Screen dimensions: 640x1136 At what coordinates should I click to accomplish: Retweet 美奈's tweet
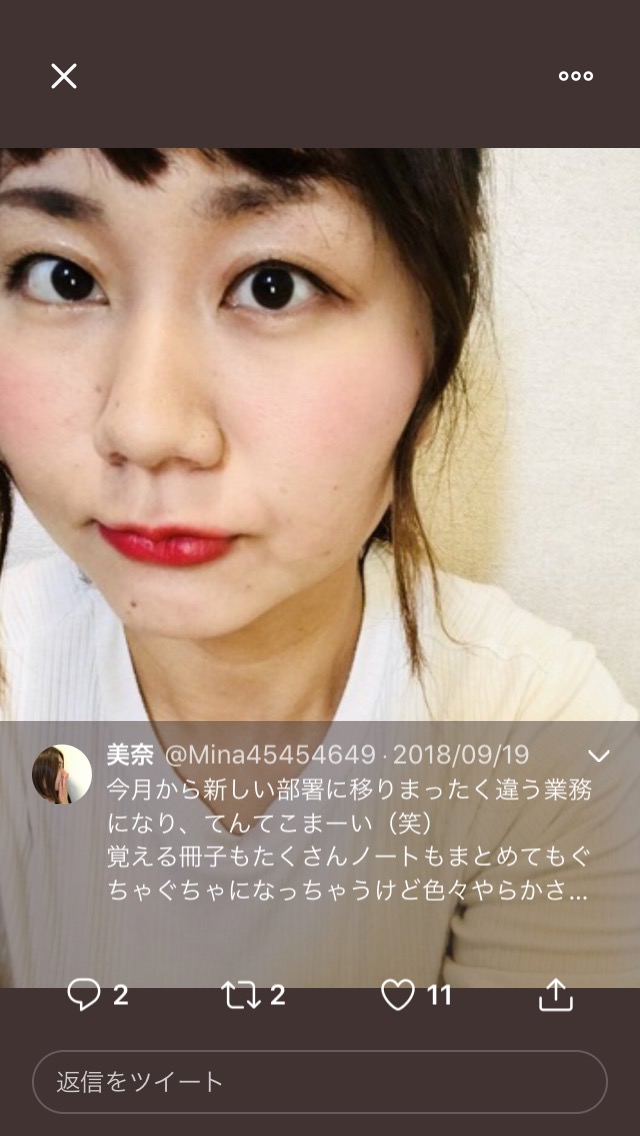coord(239,994)
